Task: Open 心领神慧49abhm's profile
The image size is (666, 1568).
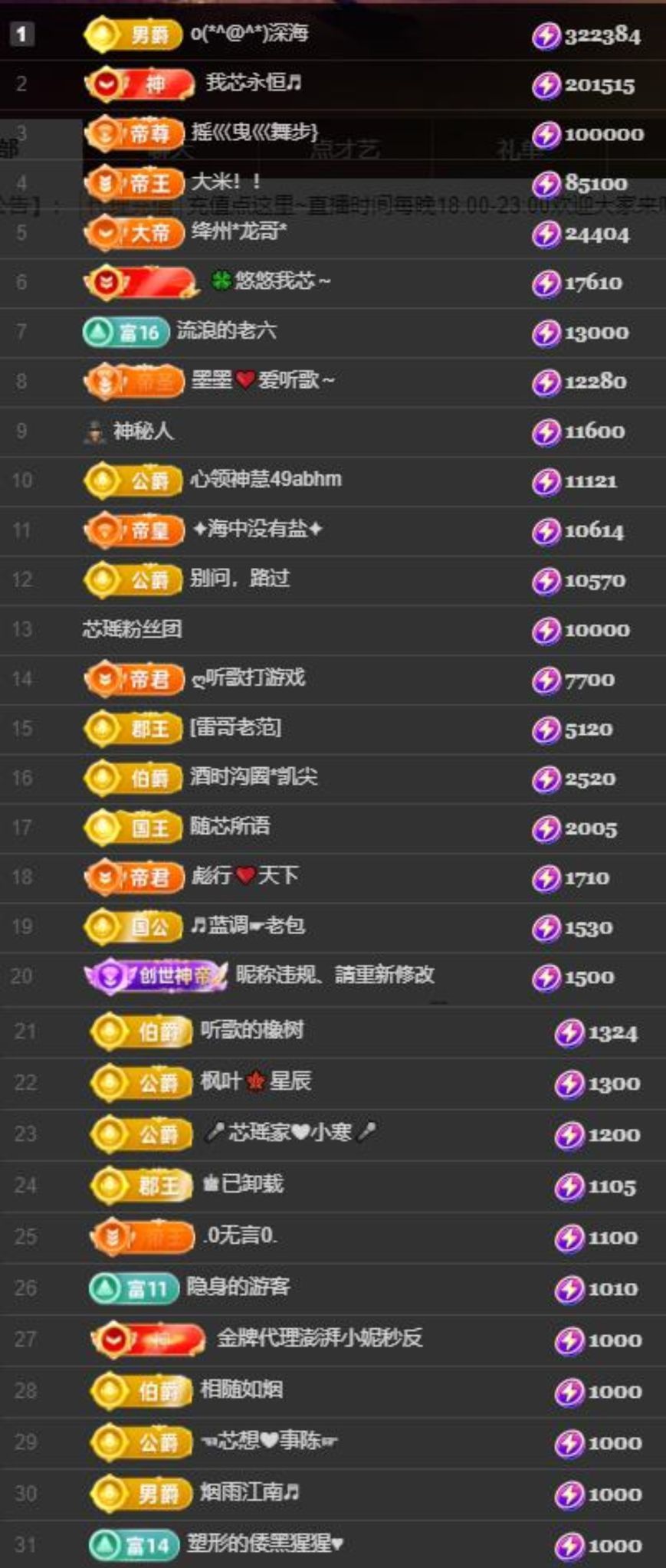Action: [x=265, y=480]
